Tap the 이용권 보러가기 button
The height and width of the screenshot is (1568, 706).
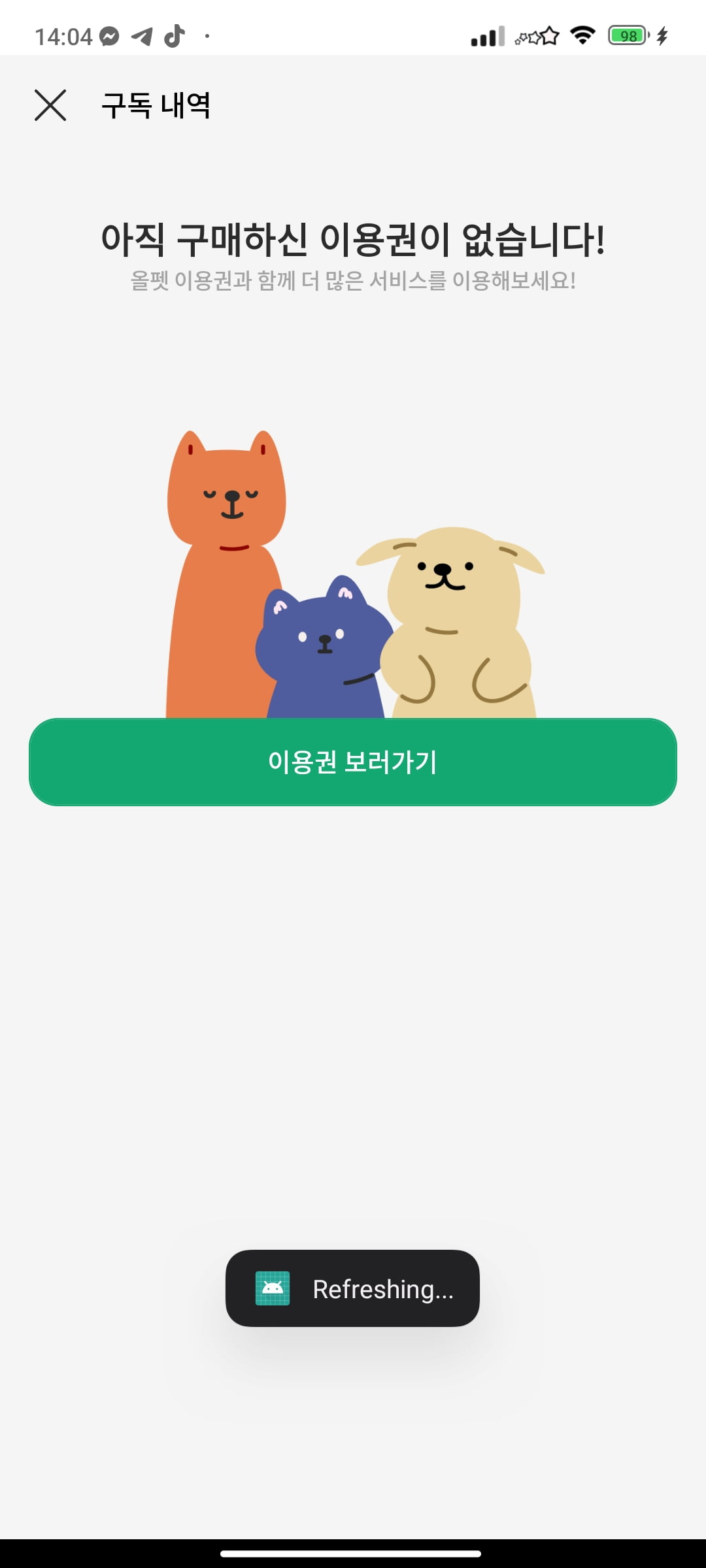point(353,762)
